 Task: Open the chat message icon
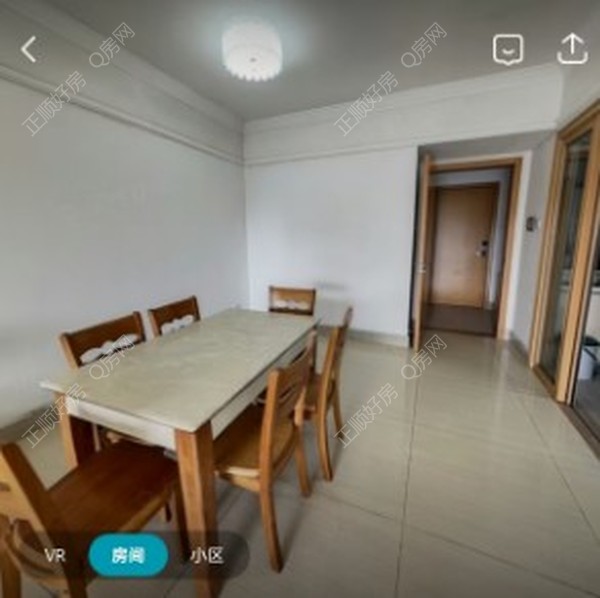pos(508,49)
